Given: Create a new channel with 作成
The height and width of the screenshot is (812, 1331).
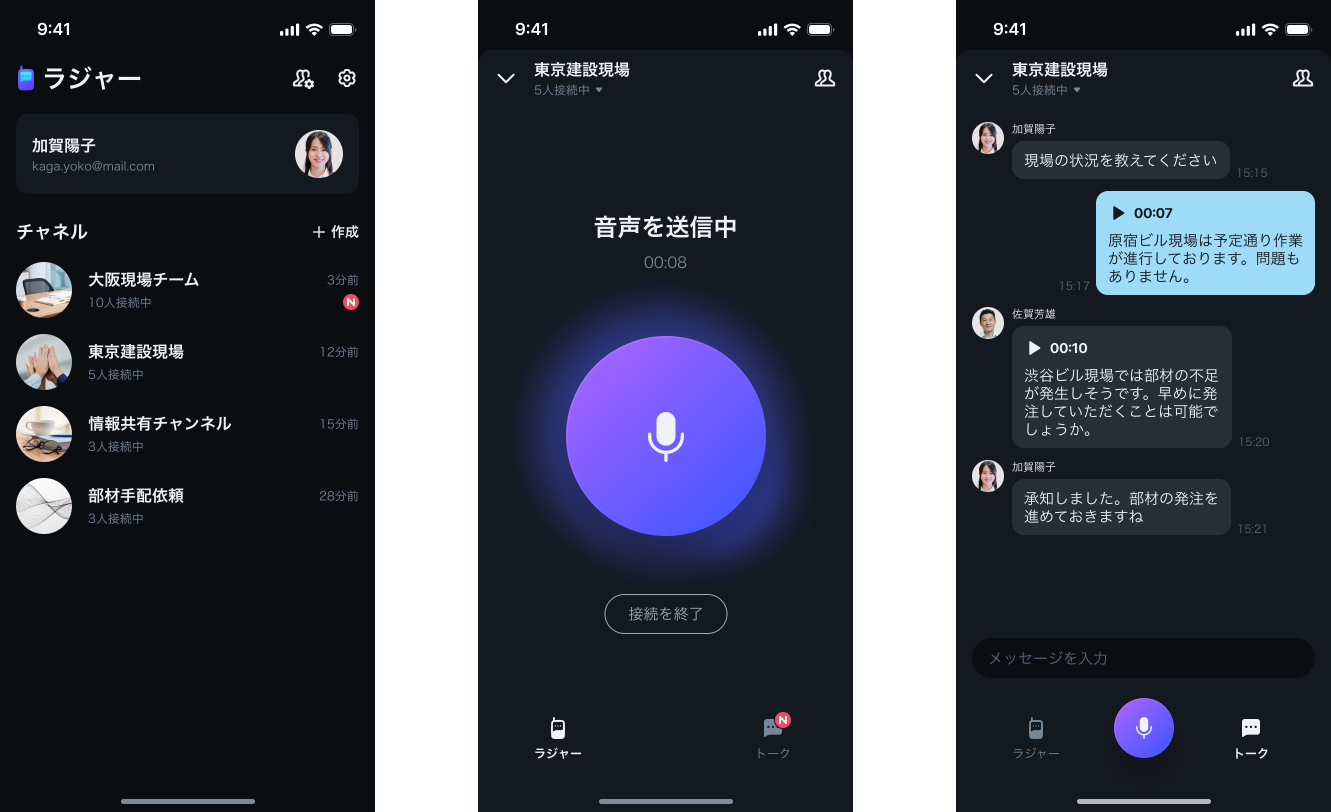Looking at the screenshot, I should coord(335,232).
